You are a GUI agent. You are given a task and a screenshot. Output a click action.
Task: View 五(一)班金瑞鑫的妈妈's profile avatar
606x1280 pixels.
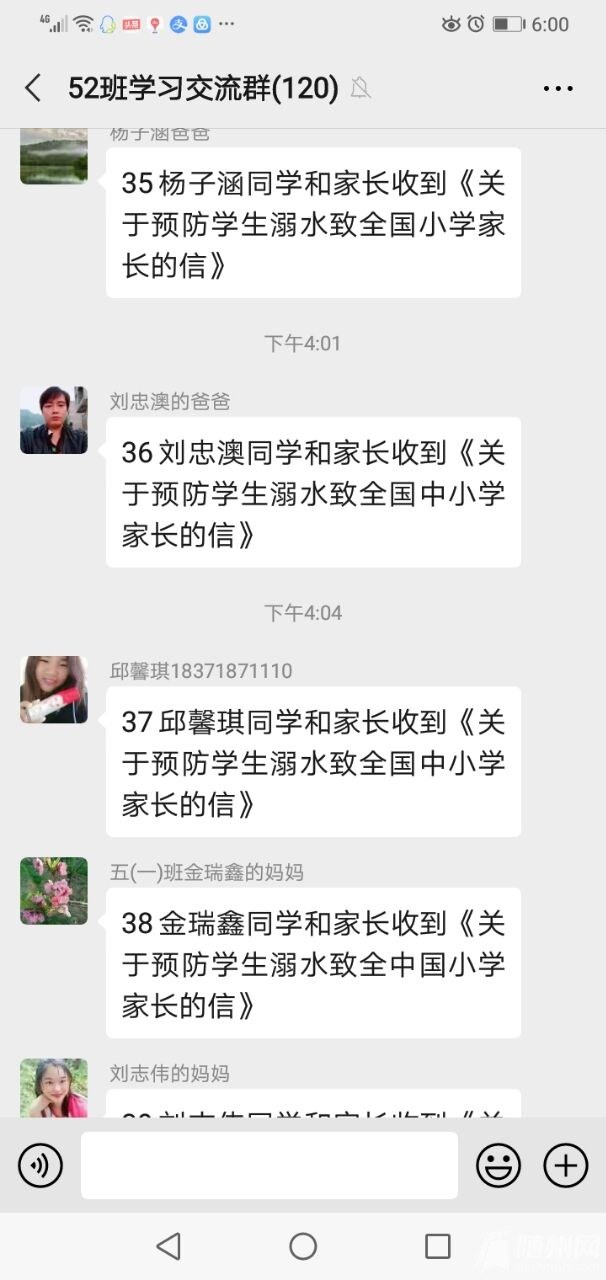coord(54,891)
